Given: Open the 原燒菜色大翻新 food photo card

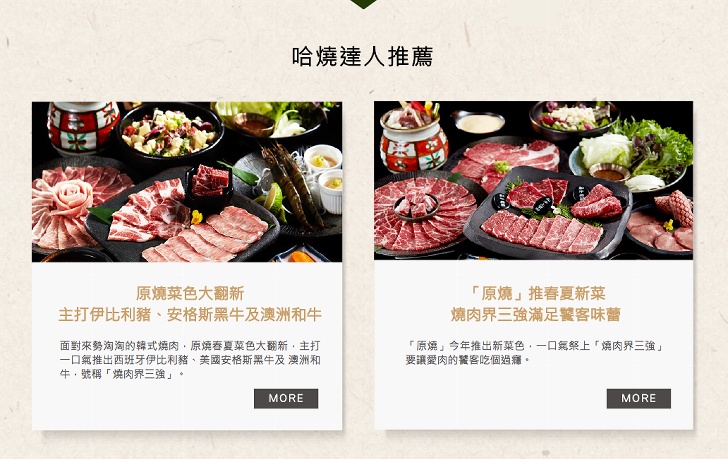Looking at the screenshot, I should pyautogui.click(x=187, y=181).
